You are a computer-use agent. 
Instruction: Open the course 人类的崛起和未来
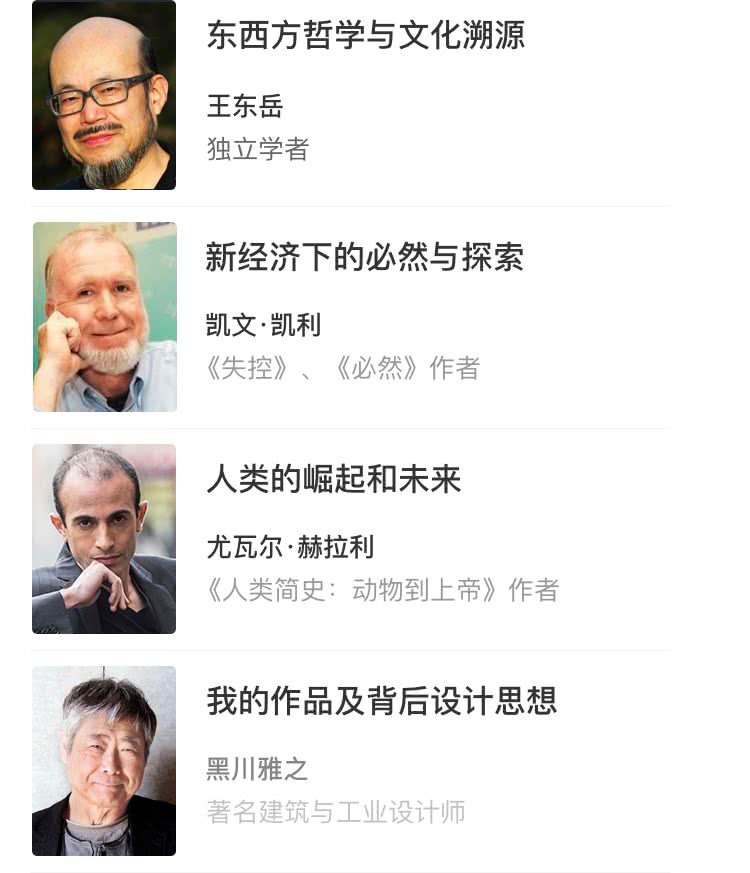pos(333,480)
